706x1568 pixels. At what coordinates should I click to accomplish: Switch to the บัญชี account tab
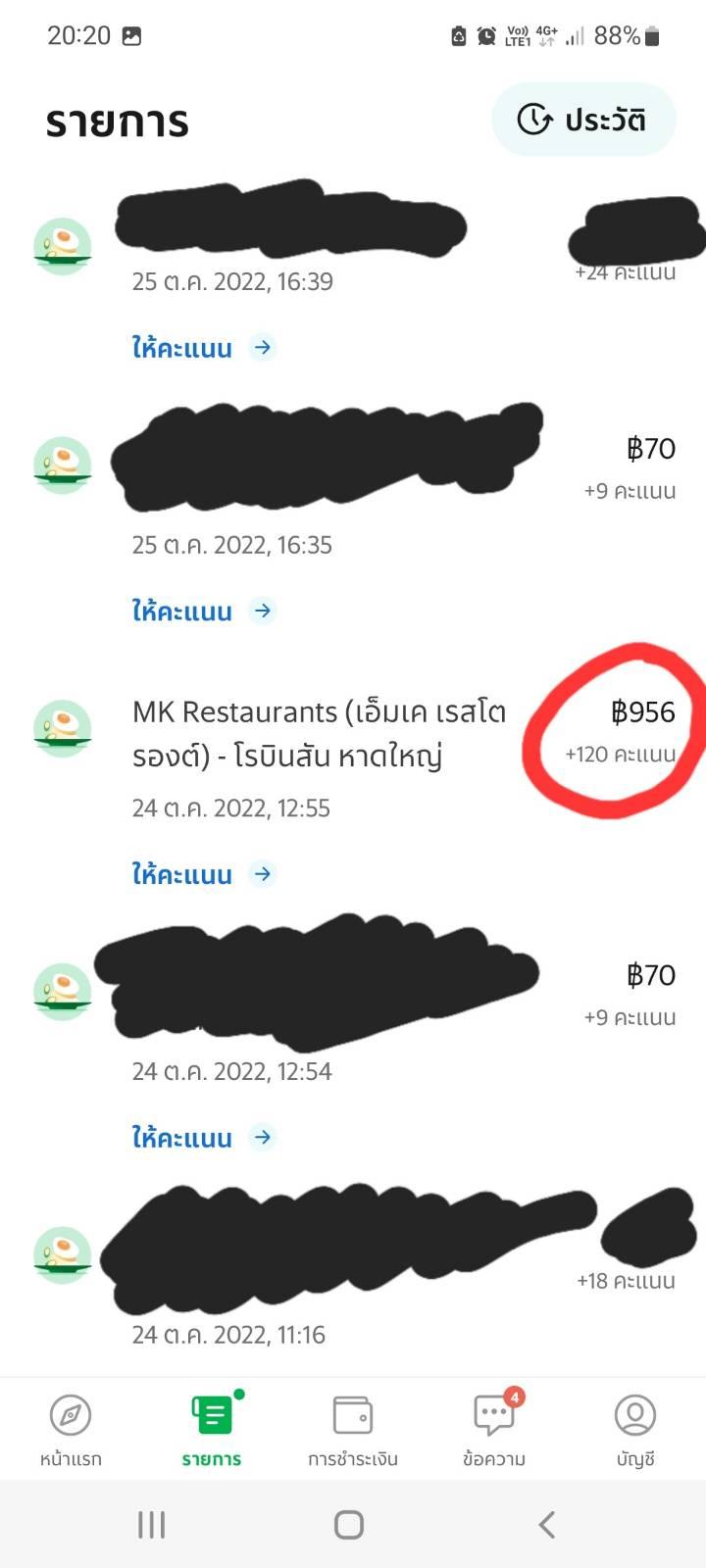(x=635, y=1431)
